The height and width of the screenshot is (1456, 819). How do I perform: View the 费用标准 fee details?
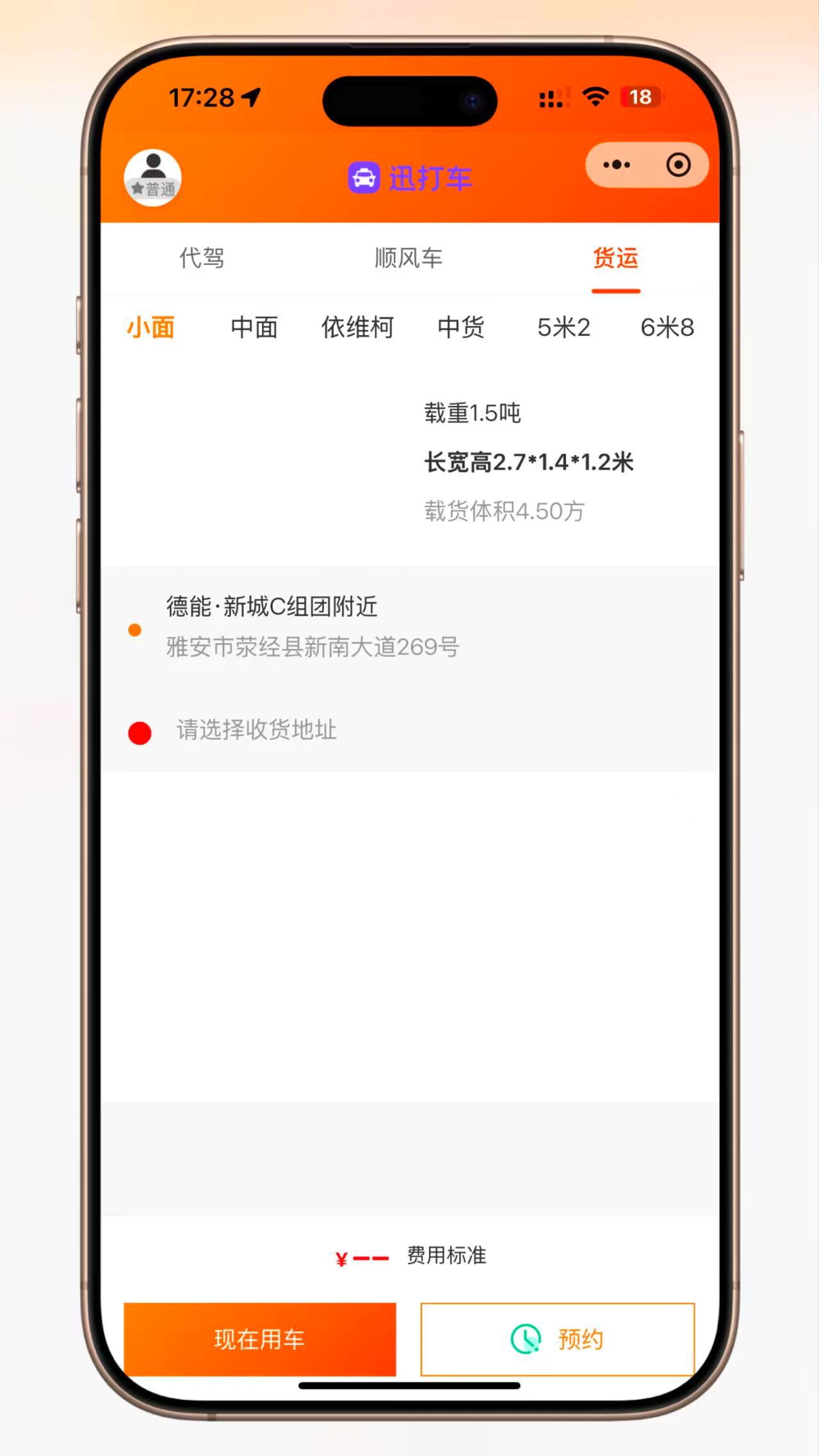click(446, 1255)
